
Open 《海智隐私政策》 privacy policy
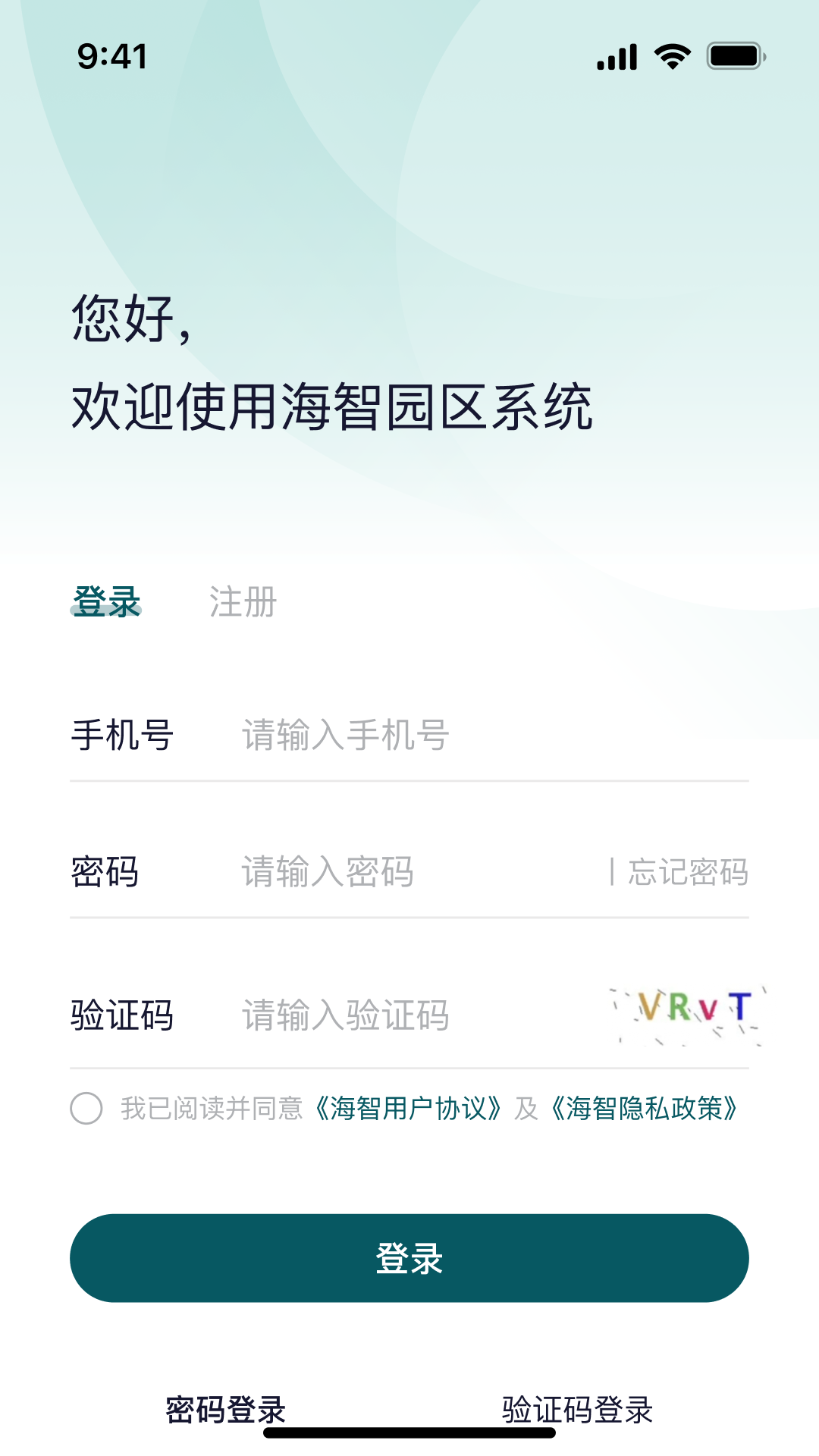point(644,1108)
